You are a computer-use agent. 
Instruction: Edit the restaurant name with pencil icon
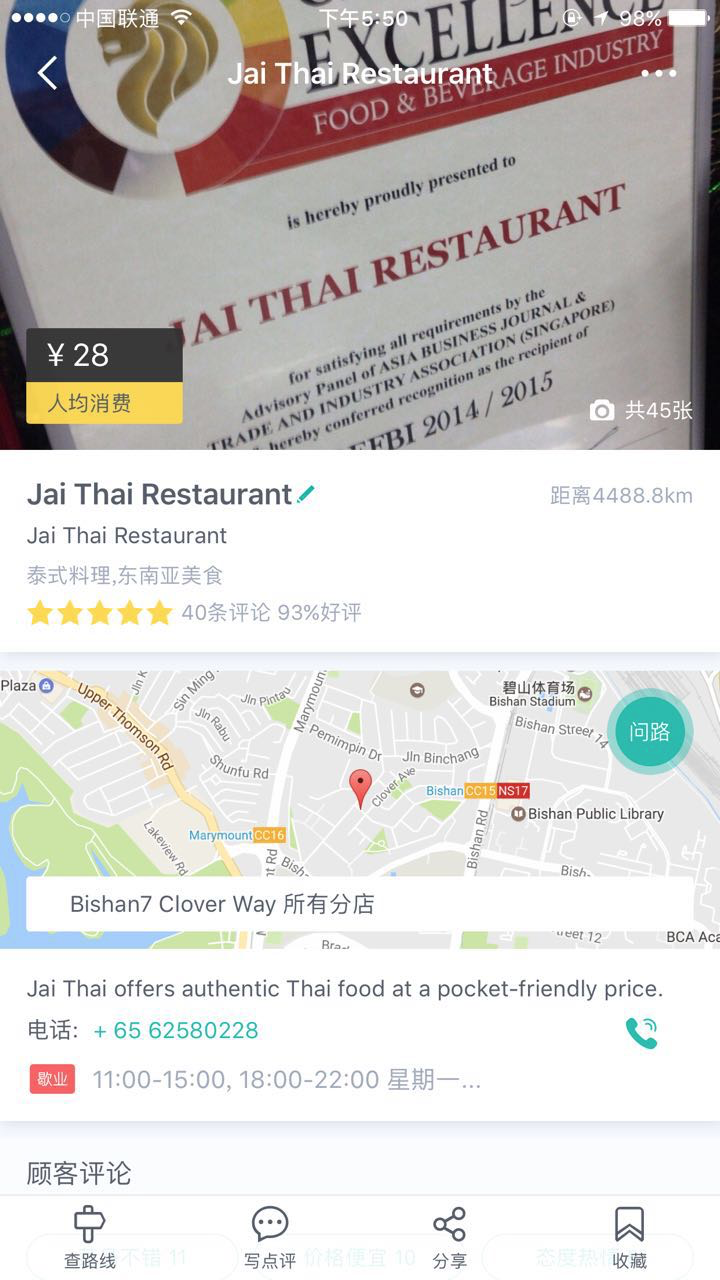306,493
